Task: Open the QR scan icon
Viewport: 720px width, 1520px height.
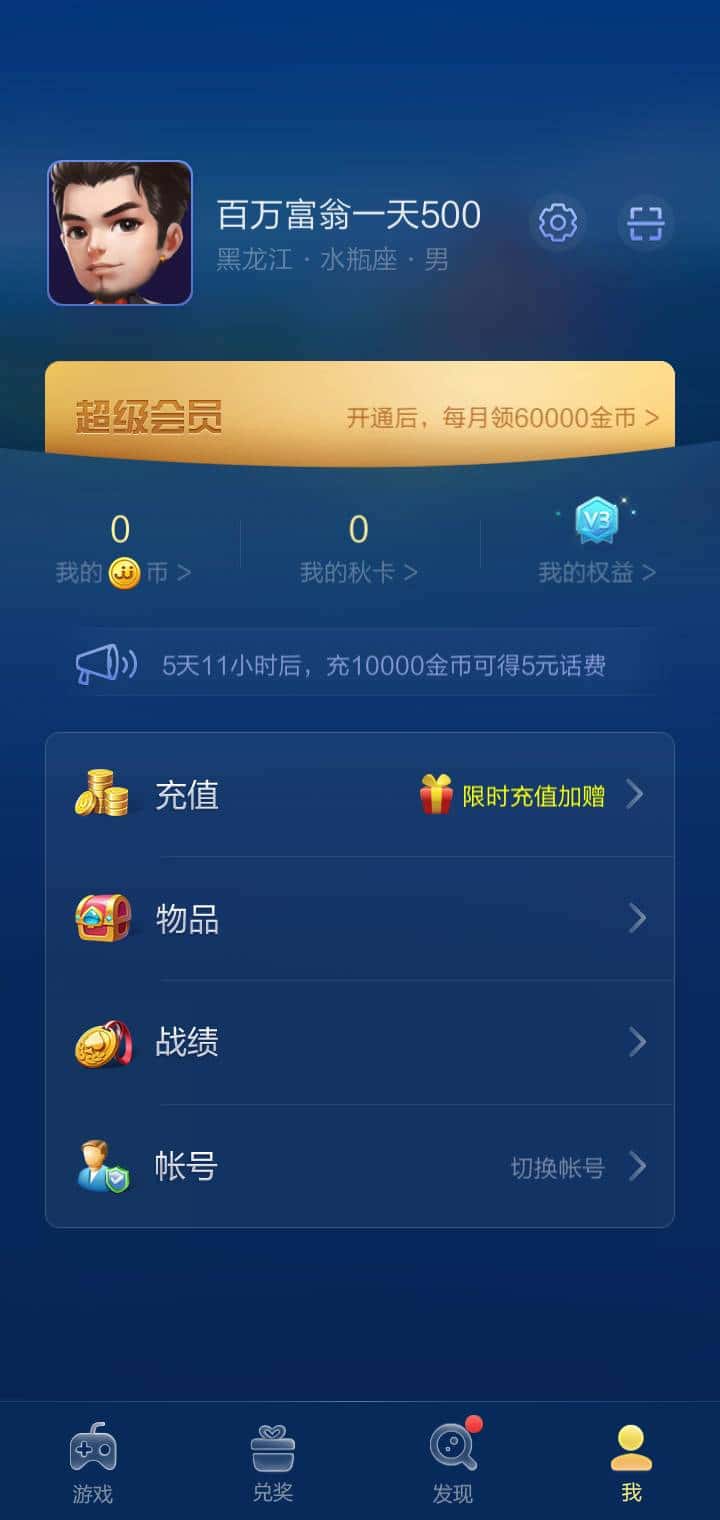Action: tap(645, 222)
